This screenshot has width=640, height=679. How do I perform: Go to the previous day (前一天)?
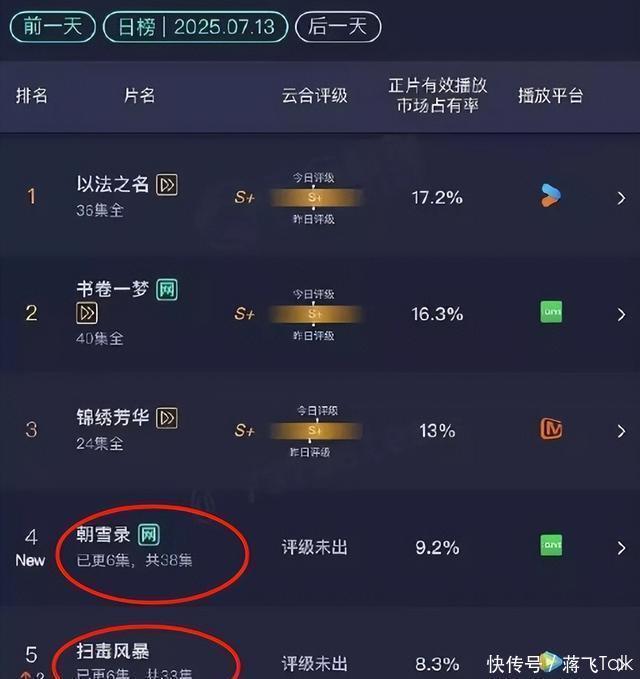(x=52, y=26)
